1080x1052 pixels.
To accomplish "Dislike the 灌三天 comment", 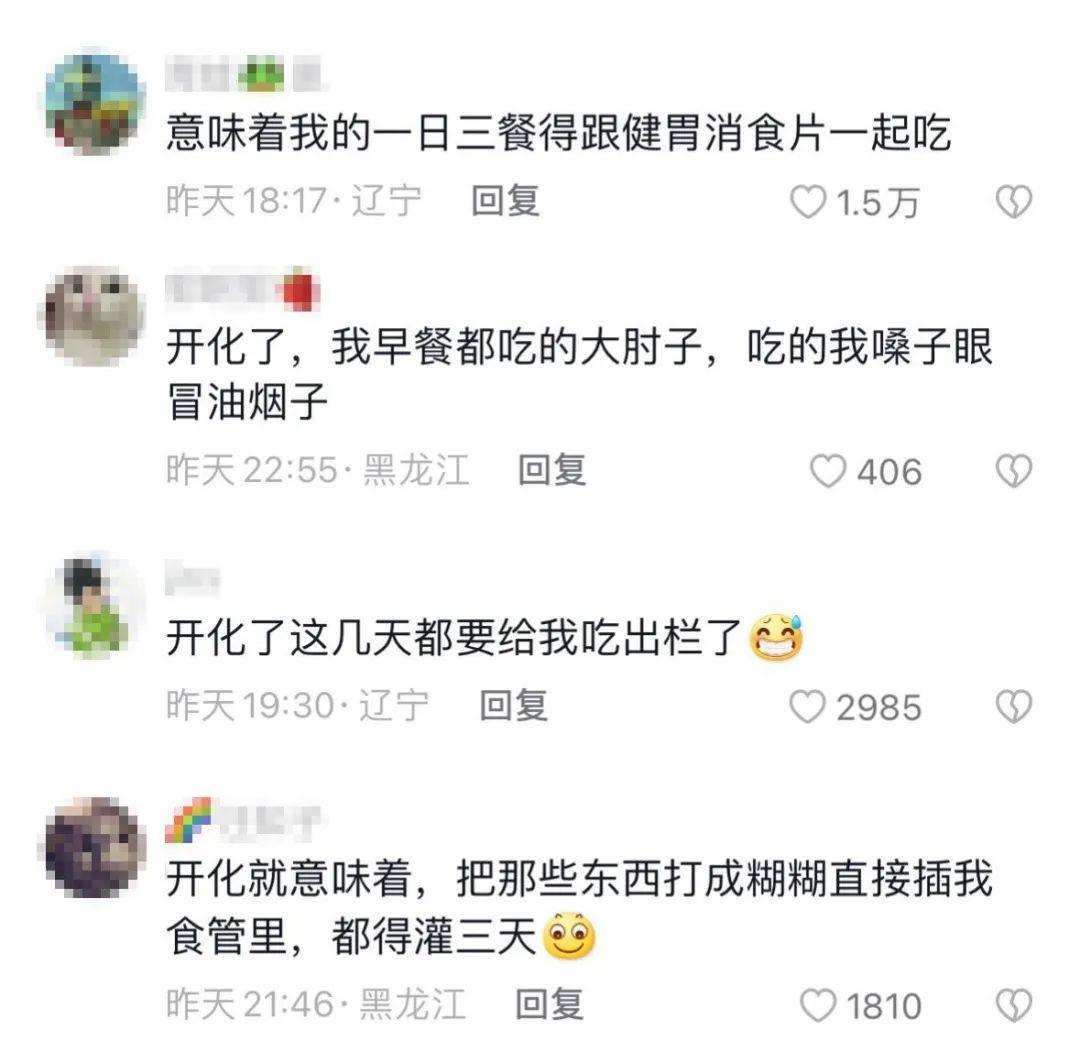I will [x=1013, y=1006].
